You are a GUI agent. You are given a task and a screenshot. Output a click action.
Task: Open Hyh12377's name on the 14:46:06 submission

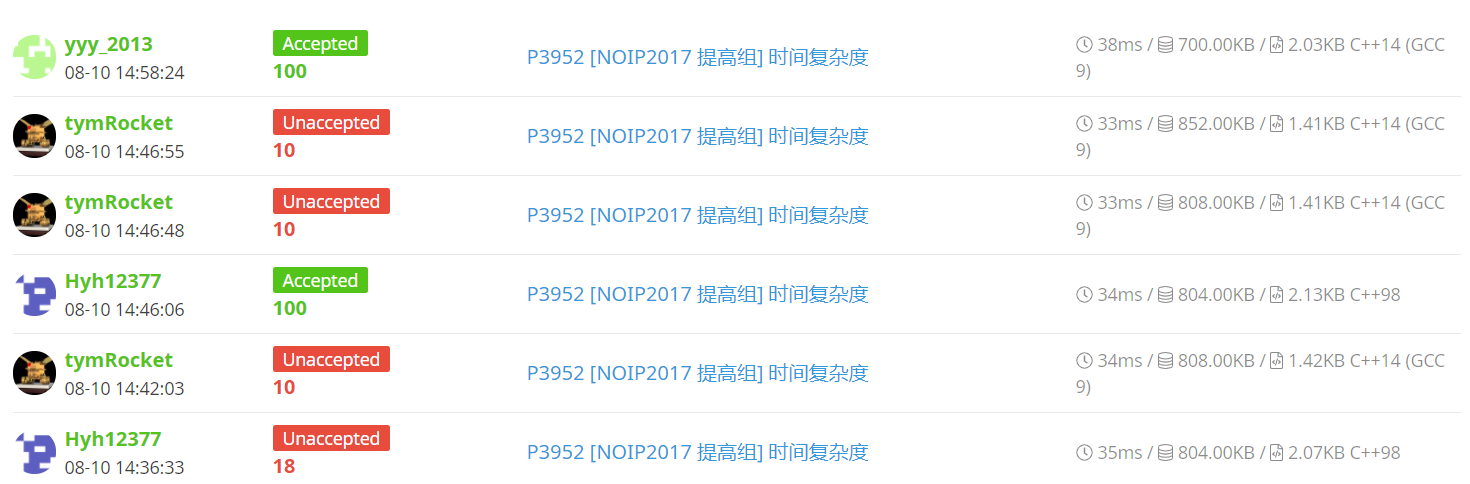[x=112, y=281]
